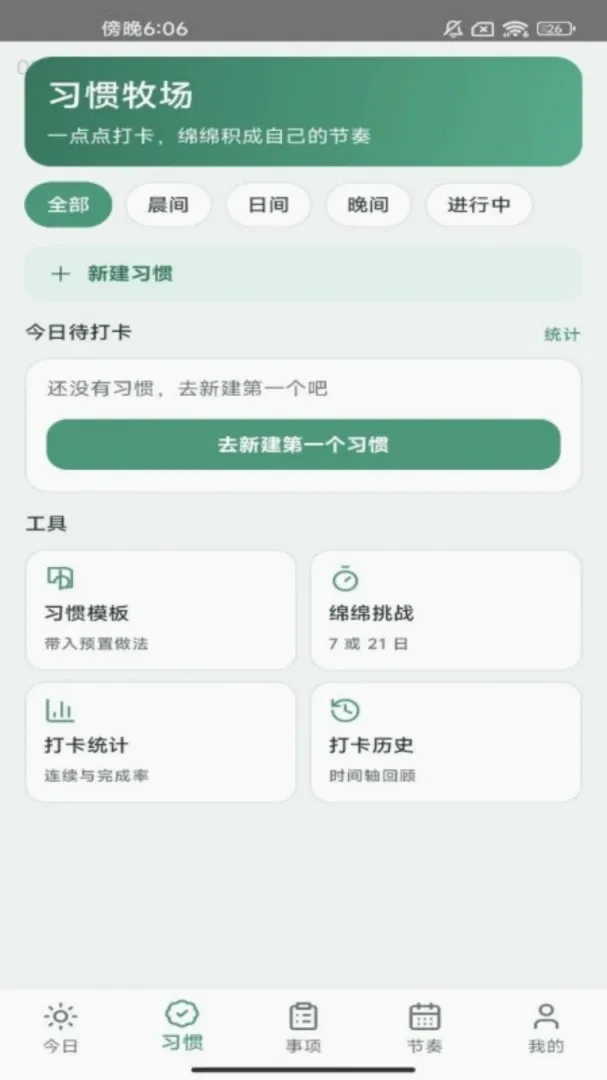607x1080 pixels.
Task: Open the 统计 link
Action: coord(562,334)
